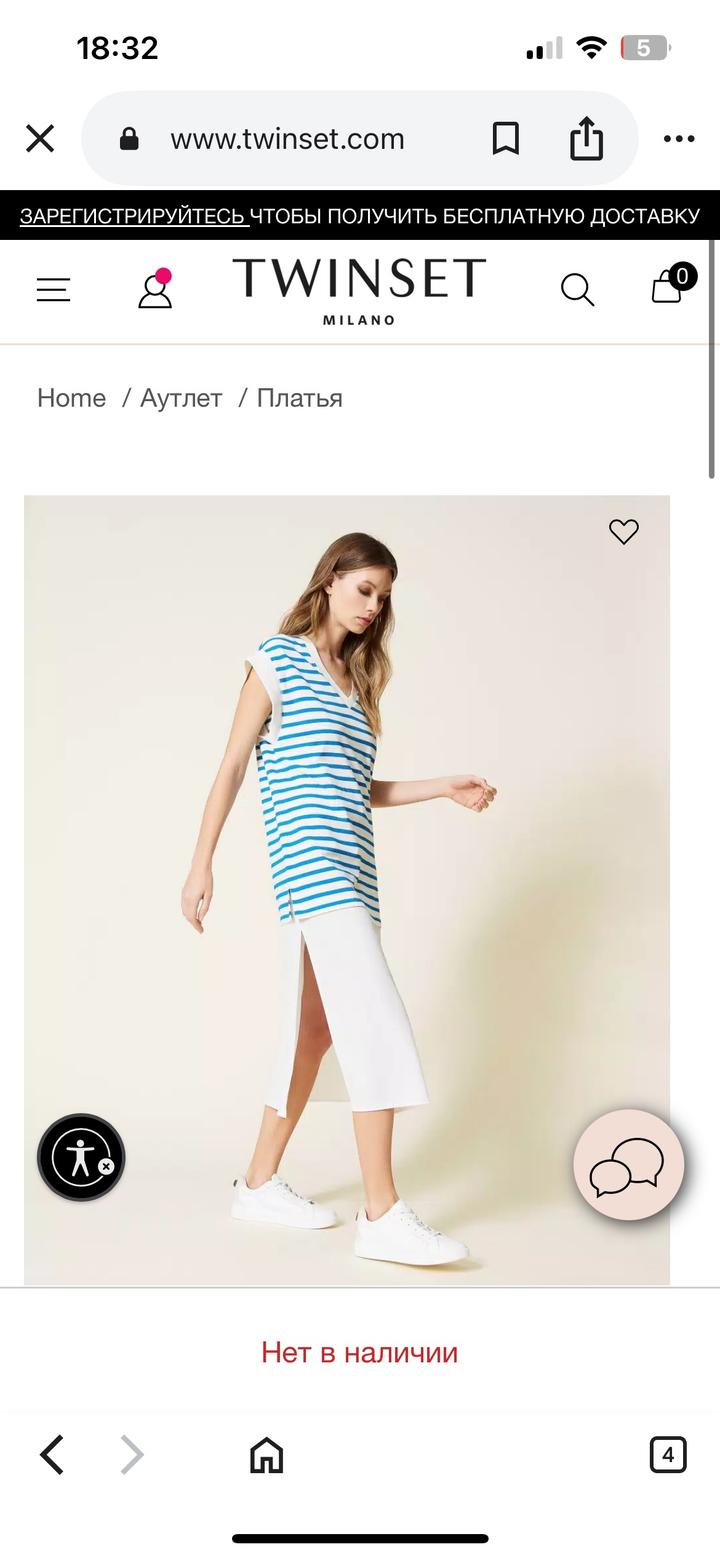Bookmark this page
This screenshot has width=720, height=1558.
coord(506,139)
